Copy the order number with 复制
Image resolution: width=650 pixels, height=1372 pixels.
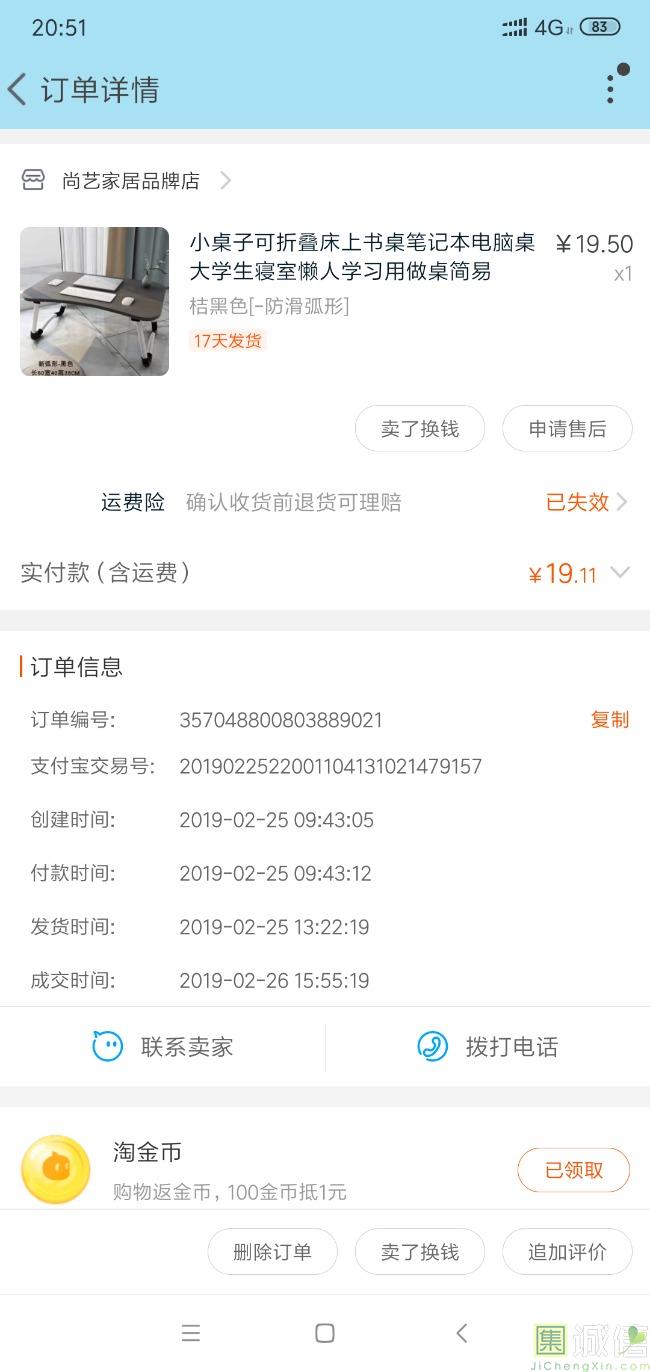pos(610,720)
